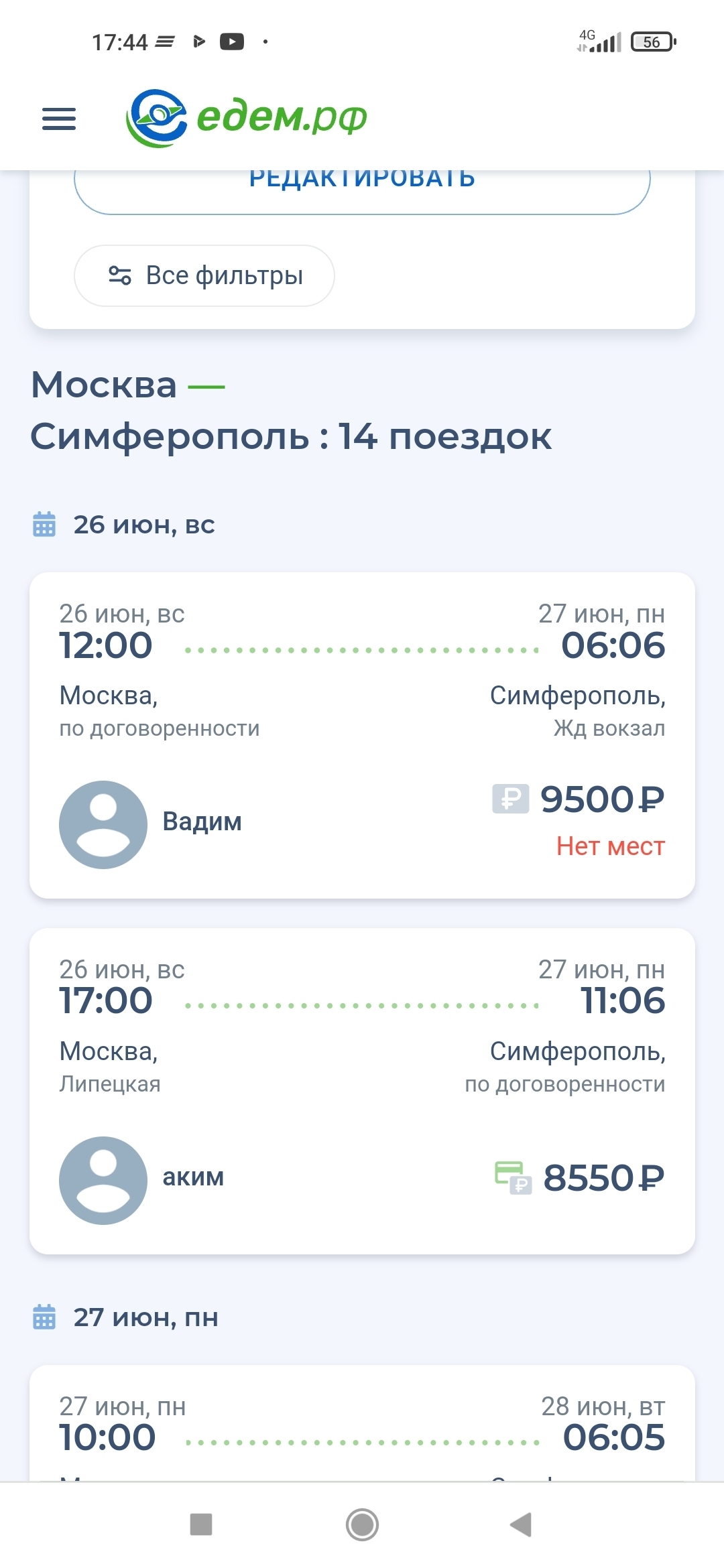
Task: Open the hamburger navigation menu
Action: pos(59,119)
